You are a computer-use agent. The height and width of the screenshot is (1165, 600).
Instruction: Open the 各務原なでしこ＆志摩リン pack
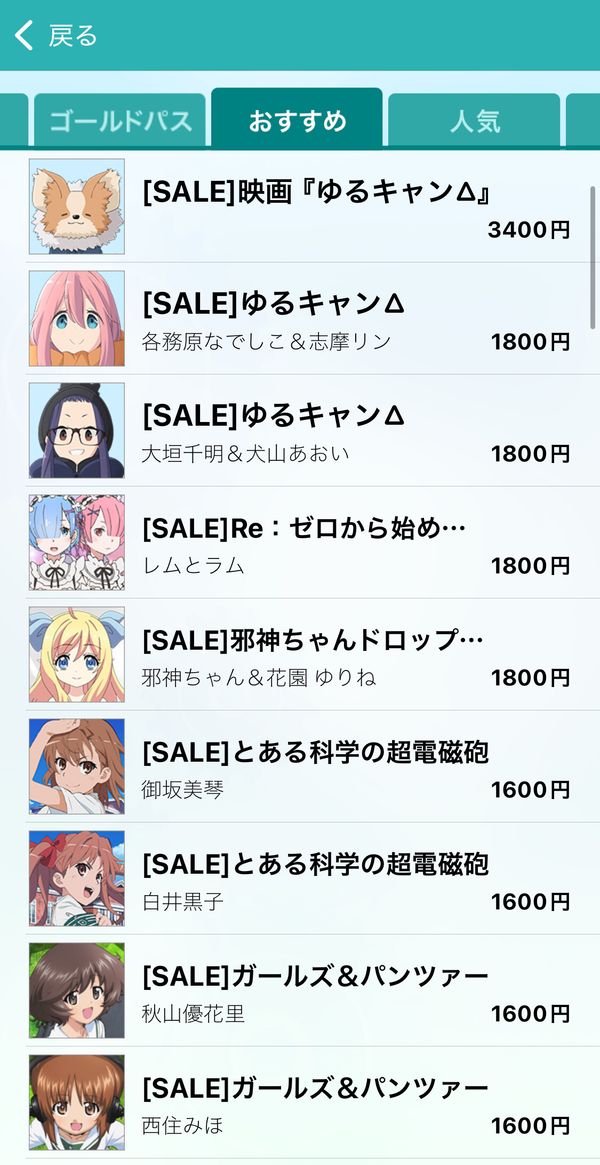coord(300,319)
